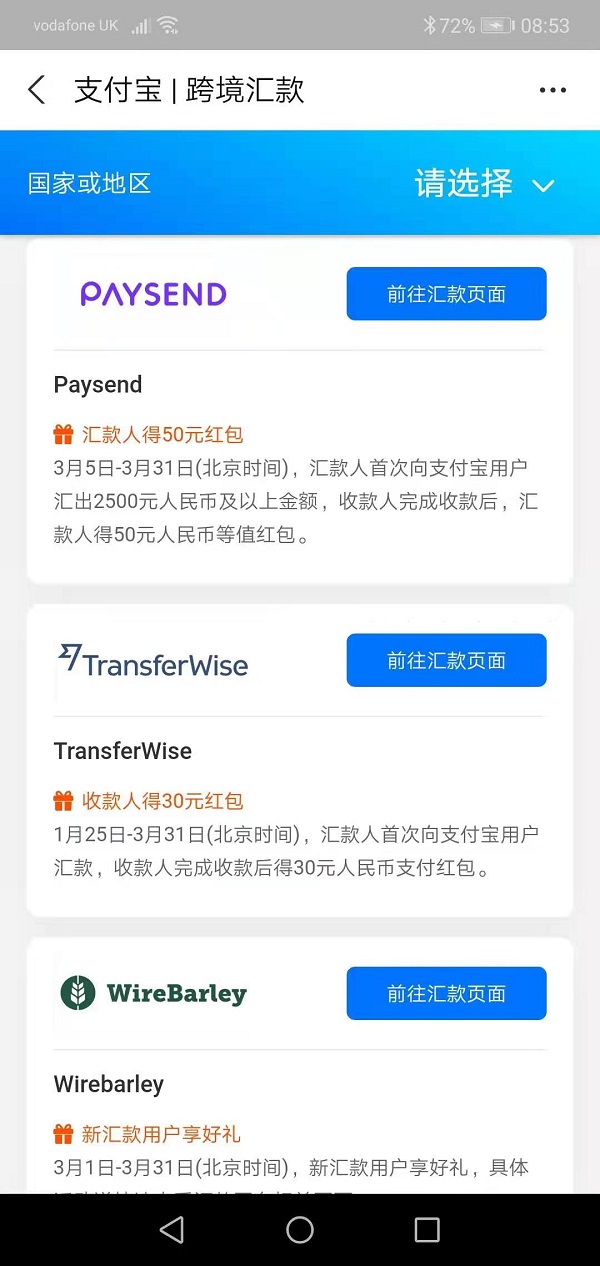Go back from the 跨境汇款 page

coord(36,90)
